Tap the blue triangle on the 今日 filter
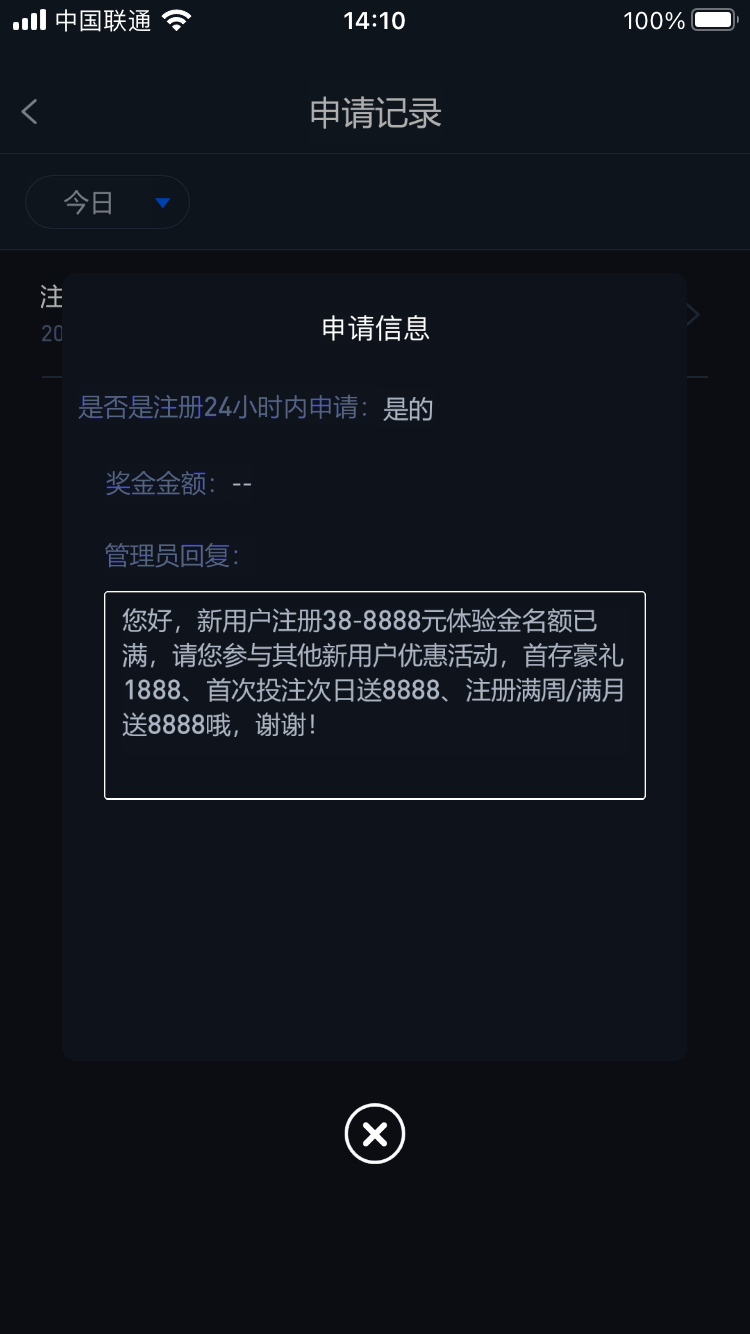 (x=163, y=201)
